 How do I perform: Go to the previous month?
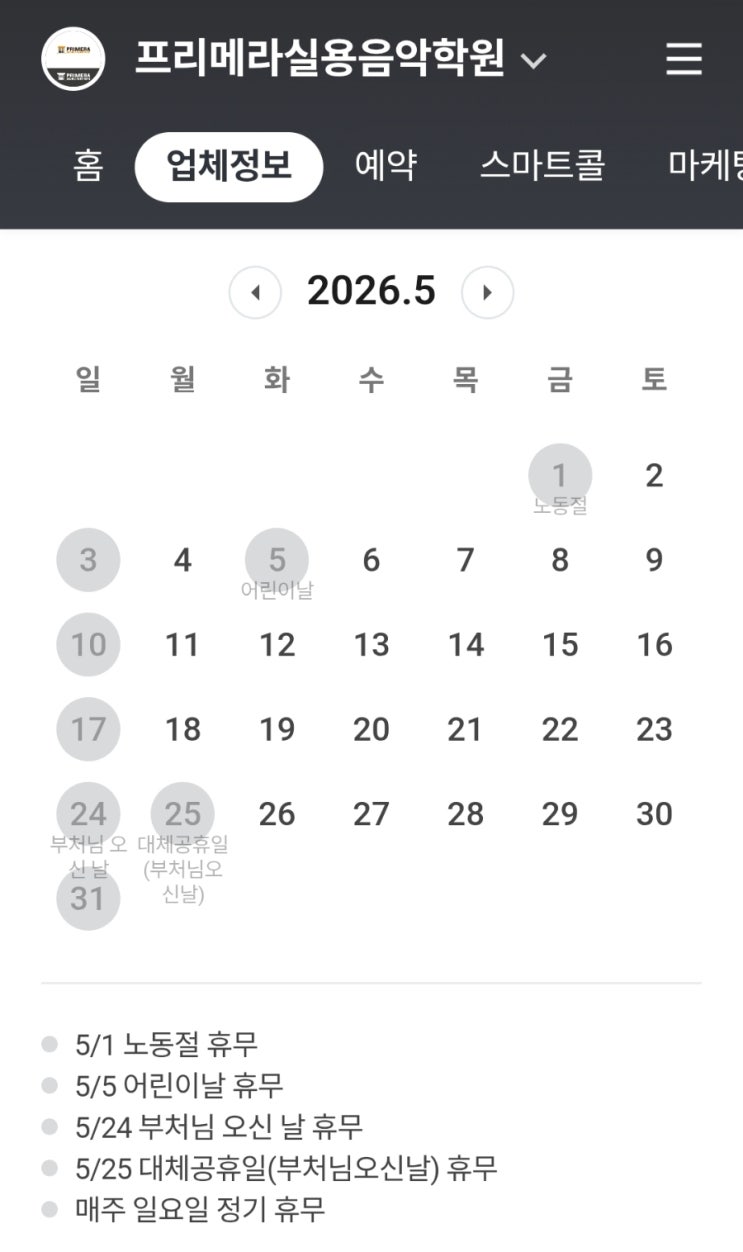point(255,292)
